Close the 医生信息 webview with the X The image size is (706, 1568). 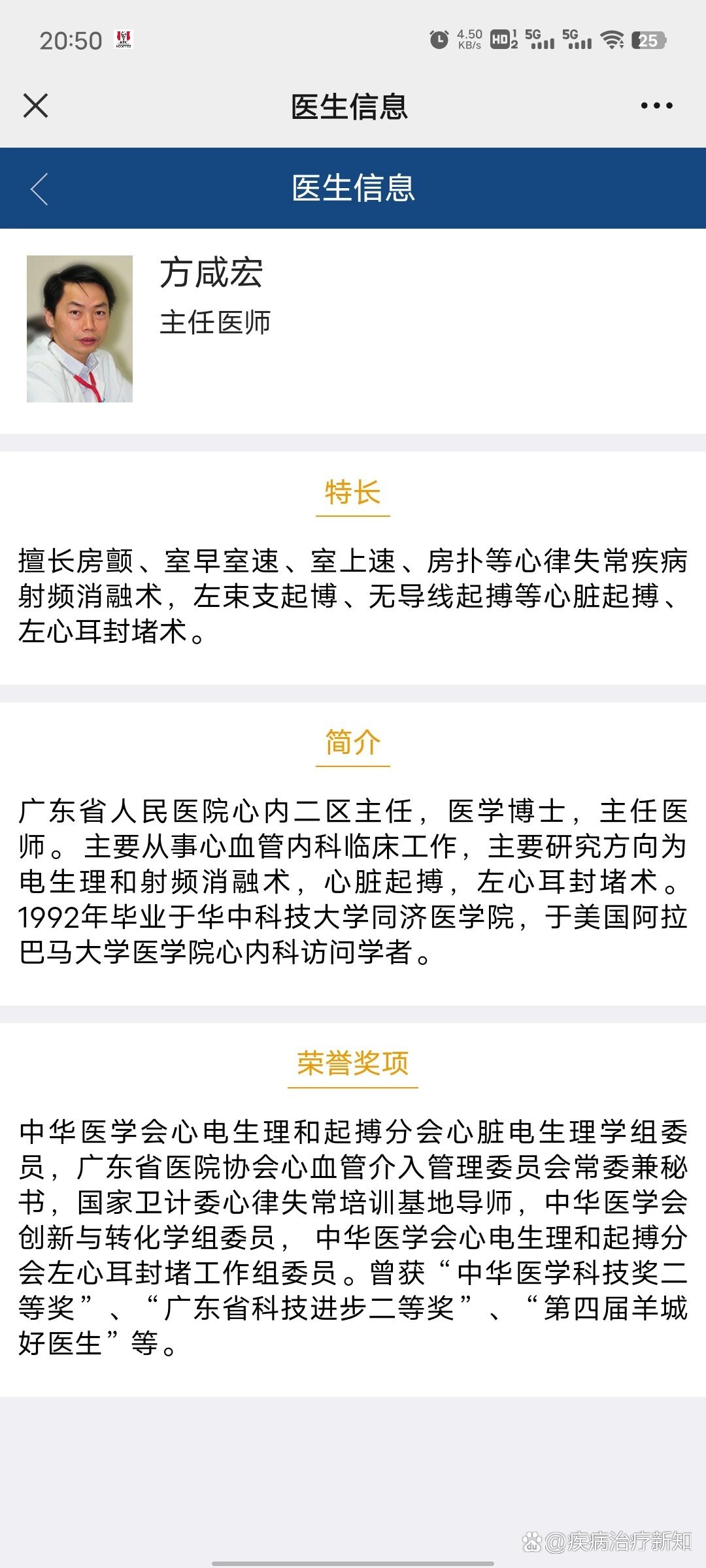coord(35,106)
